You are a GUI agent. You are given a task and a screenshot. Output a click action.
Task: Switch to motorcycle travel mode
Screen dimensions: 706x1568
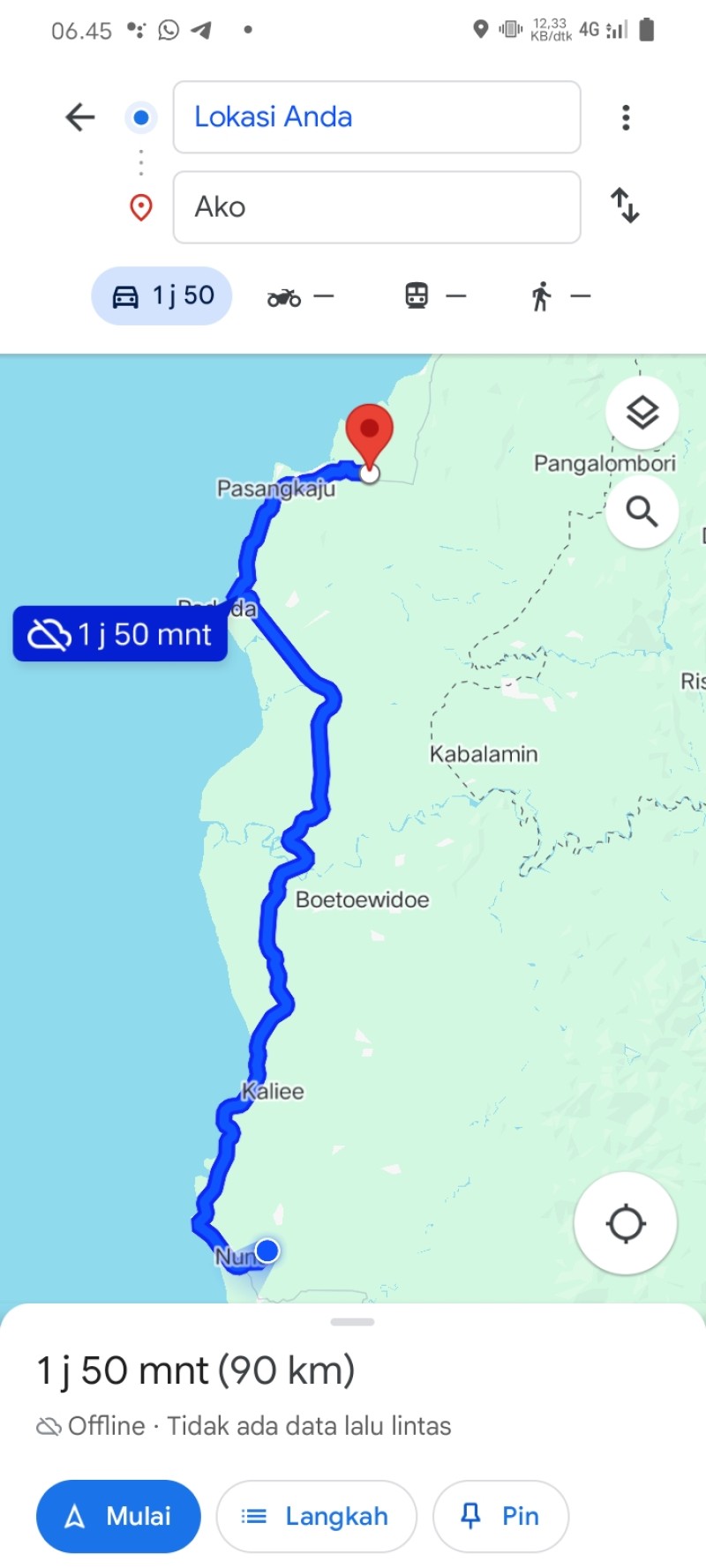(300, 296)
